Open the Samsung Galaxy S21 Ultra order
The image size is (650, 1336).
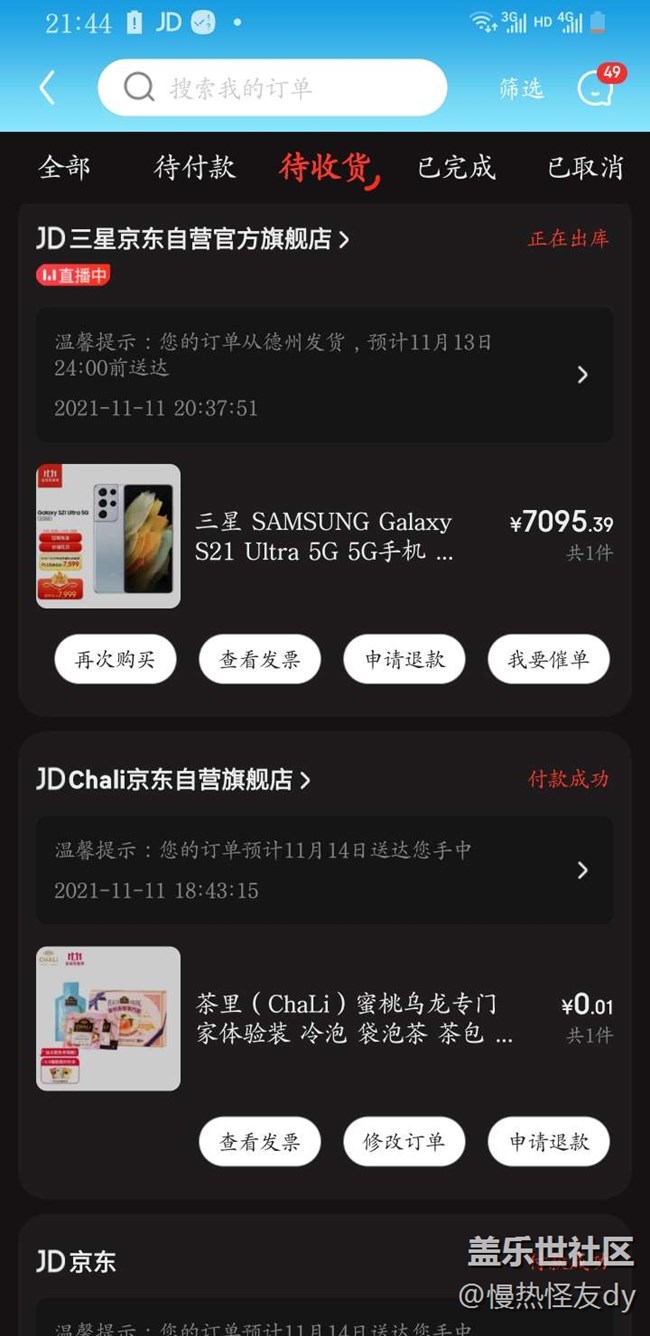[324, 536]
